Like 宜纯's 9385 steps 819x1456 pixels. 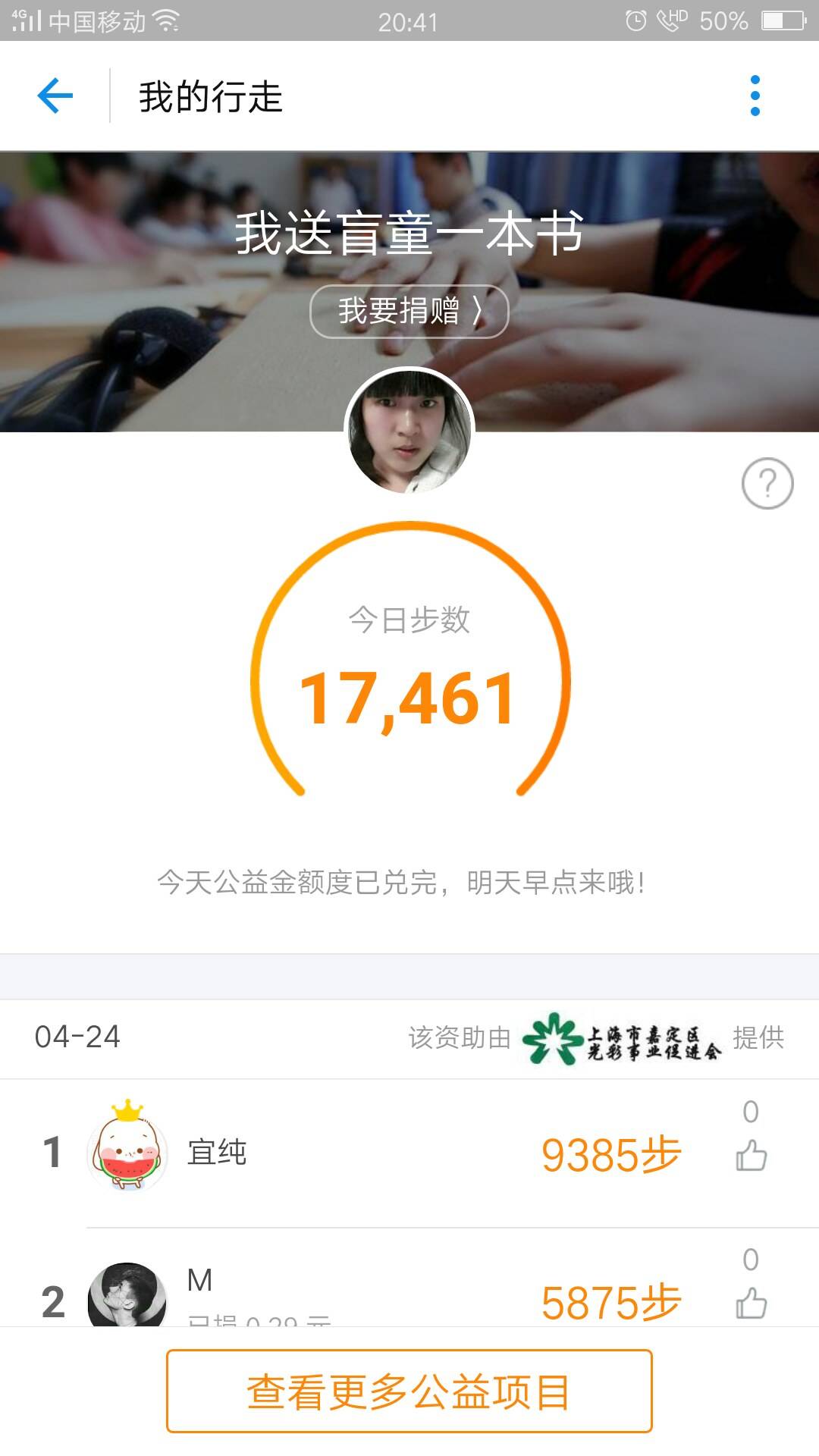point(751,1156)
